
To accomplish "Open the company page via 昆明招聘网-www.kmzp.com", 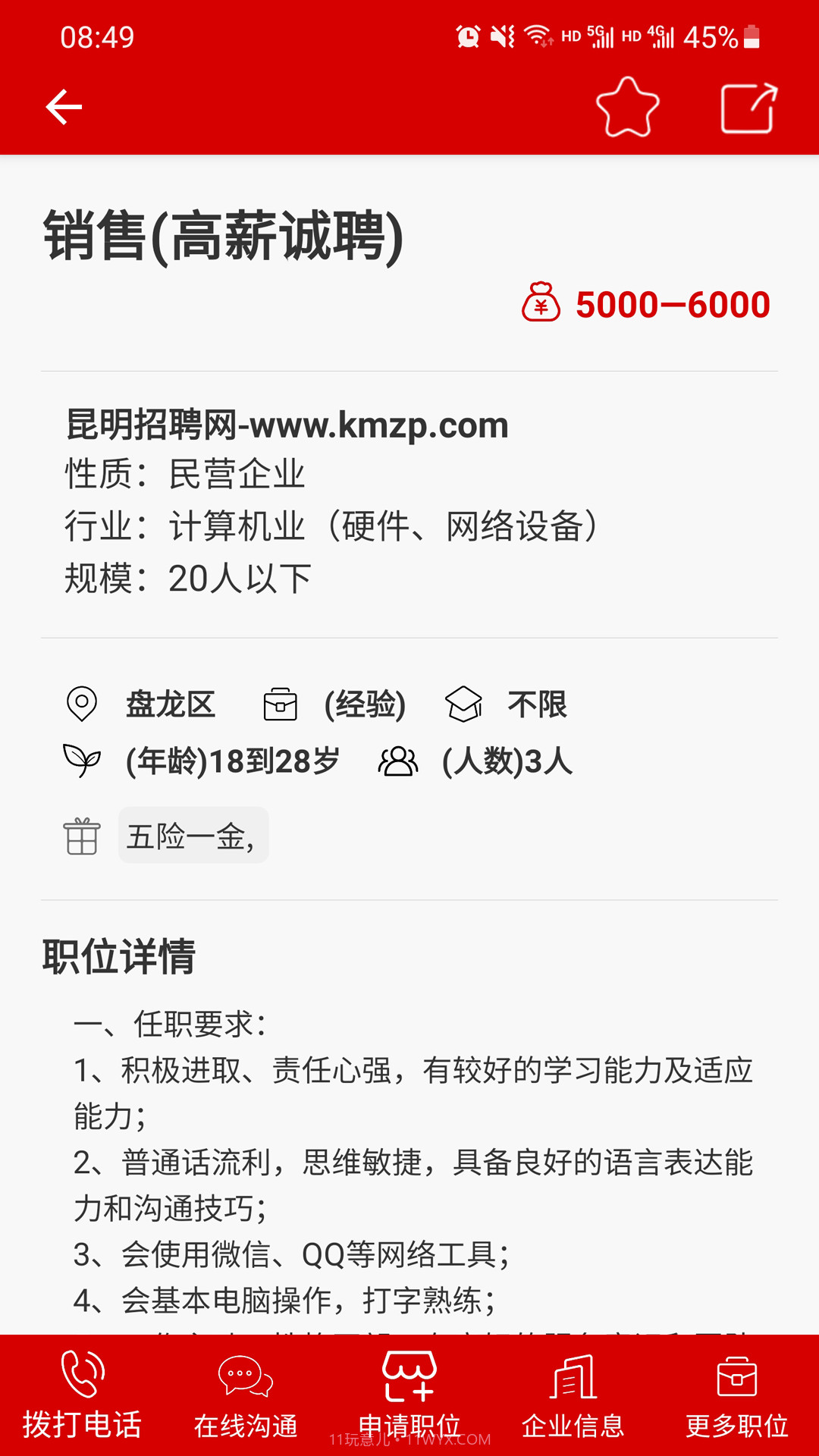I will pyautogui.click(x=286, y=425).
